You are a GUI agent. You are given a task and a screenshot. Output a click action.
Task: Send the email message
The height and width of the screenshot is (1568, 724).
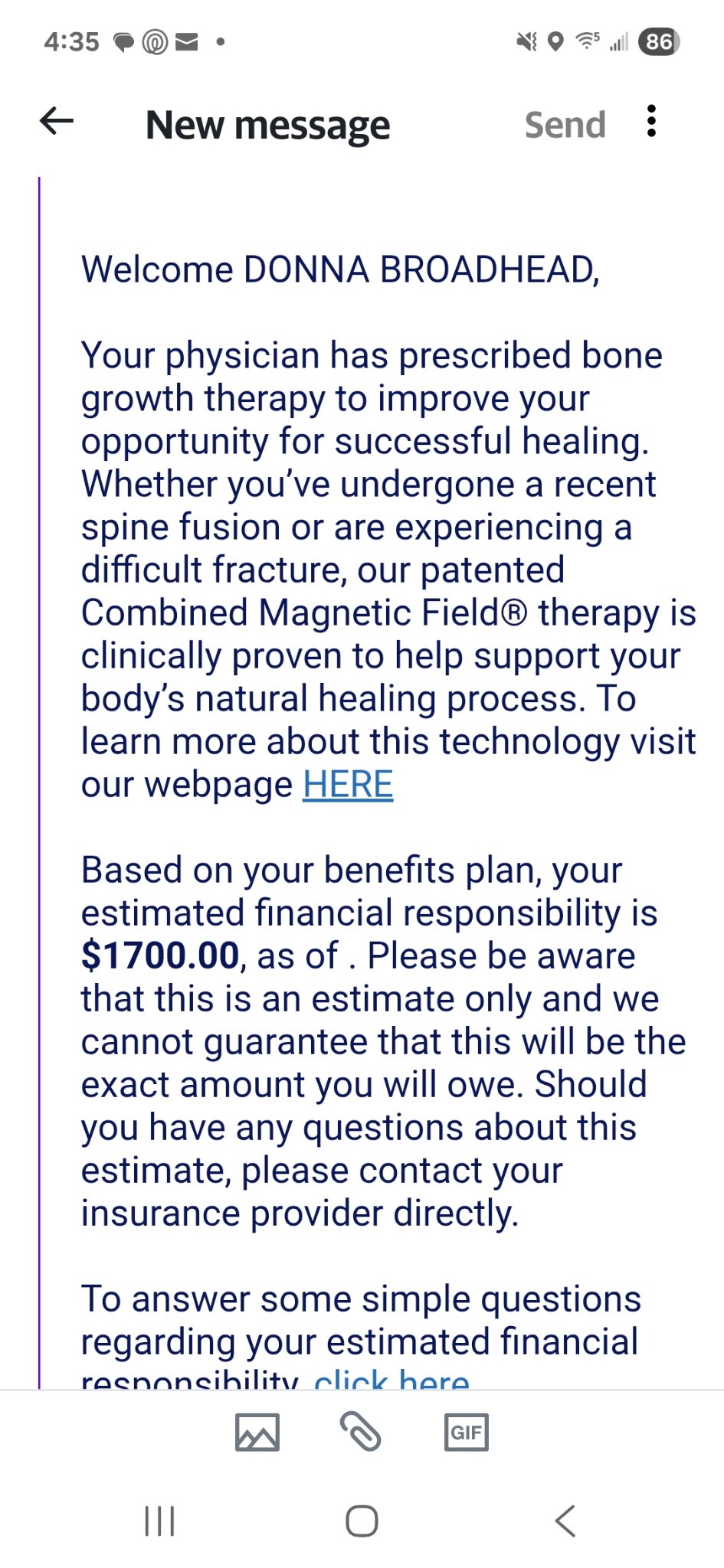[x=565, y=125]
